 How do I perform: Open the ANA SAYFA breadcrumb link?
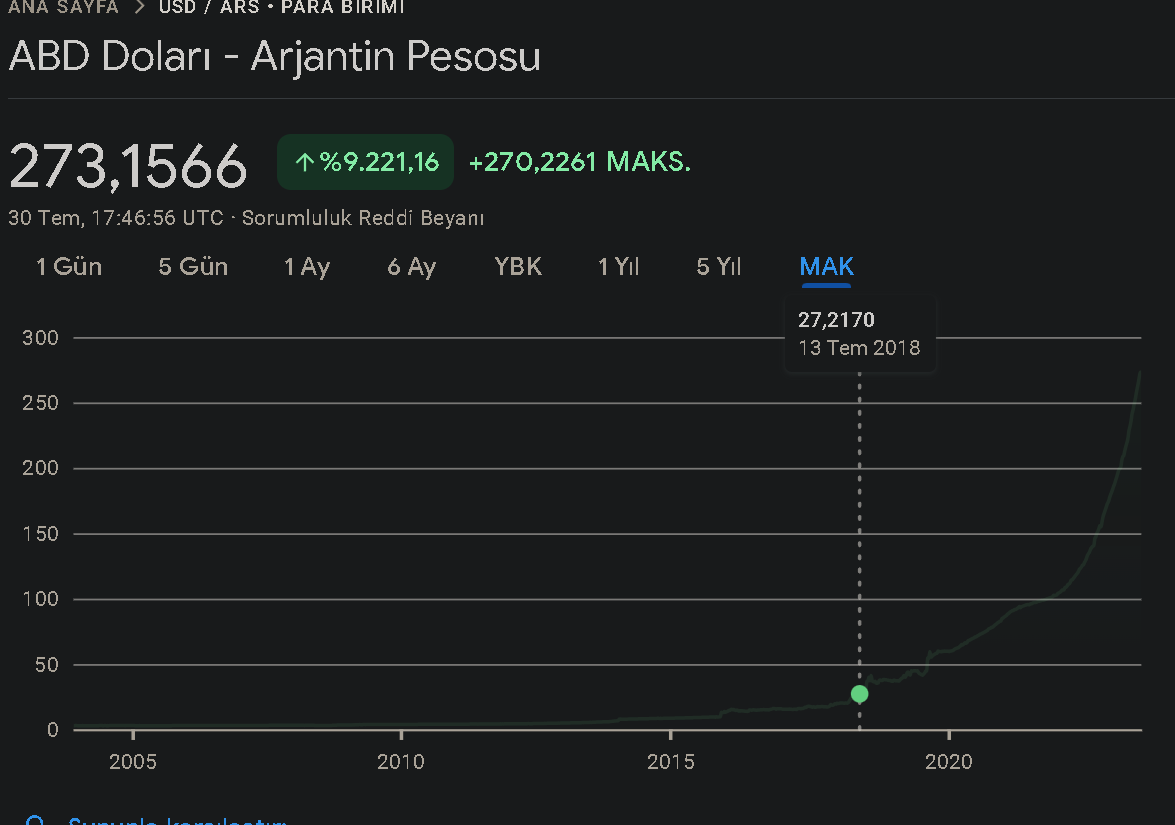(x=64, y=7)
